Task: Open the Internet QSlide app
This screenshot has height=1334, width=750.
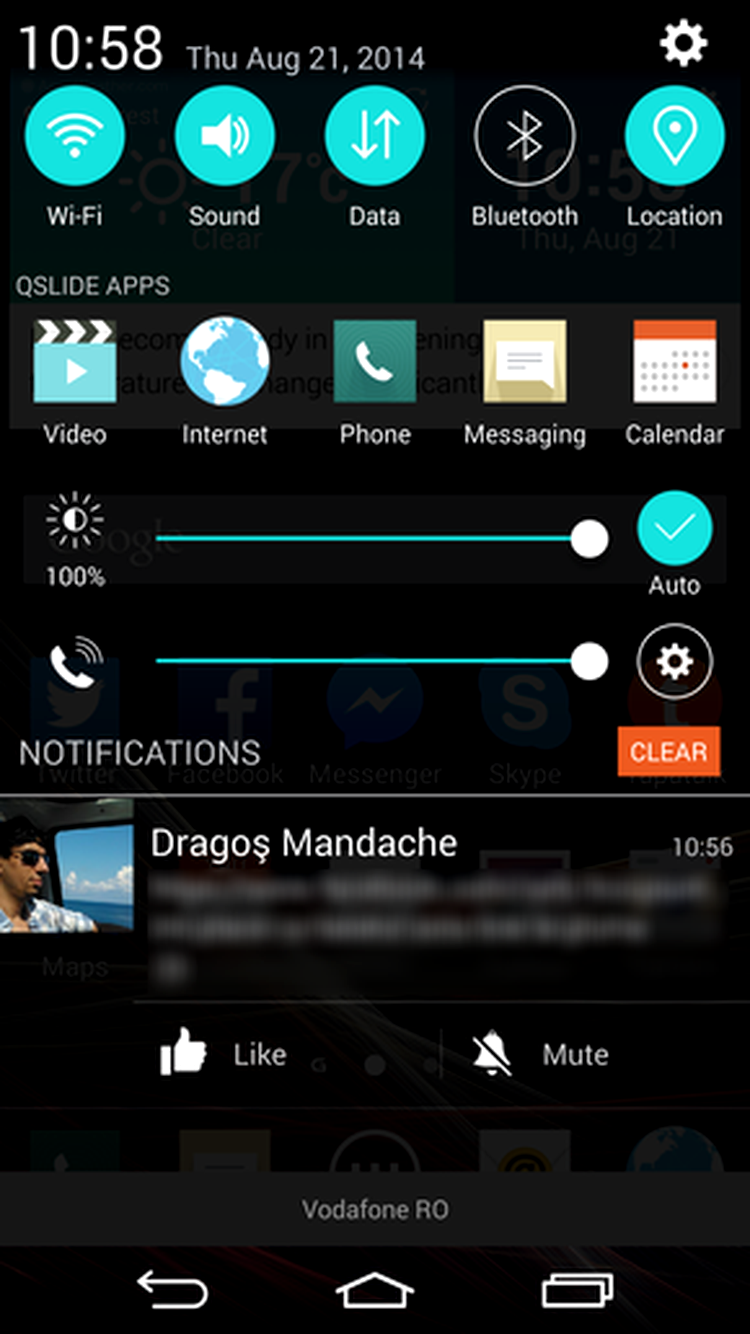Action: point(225,362)
